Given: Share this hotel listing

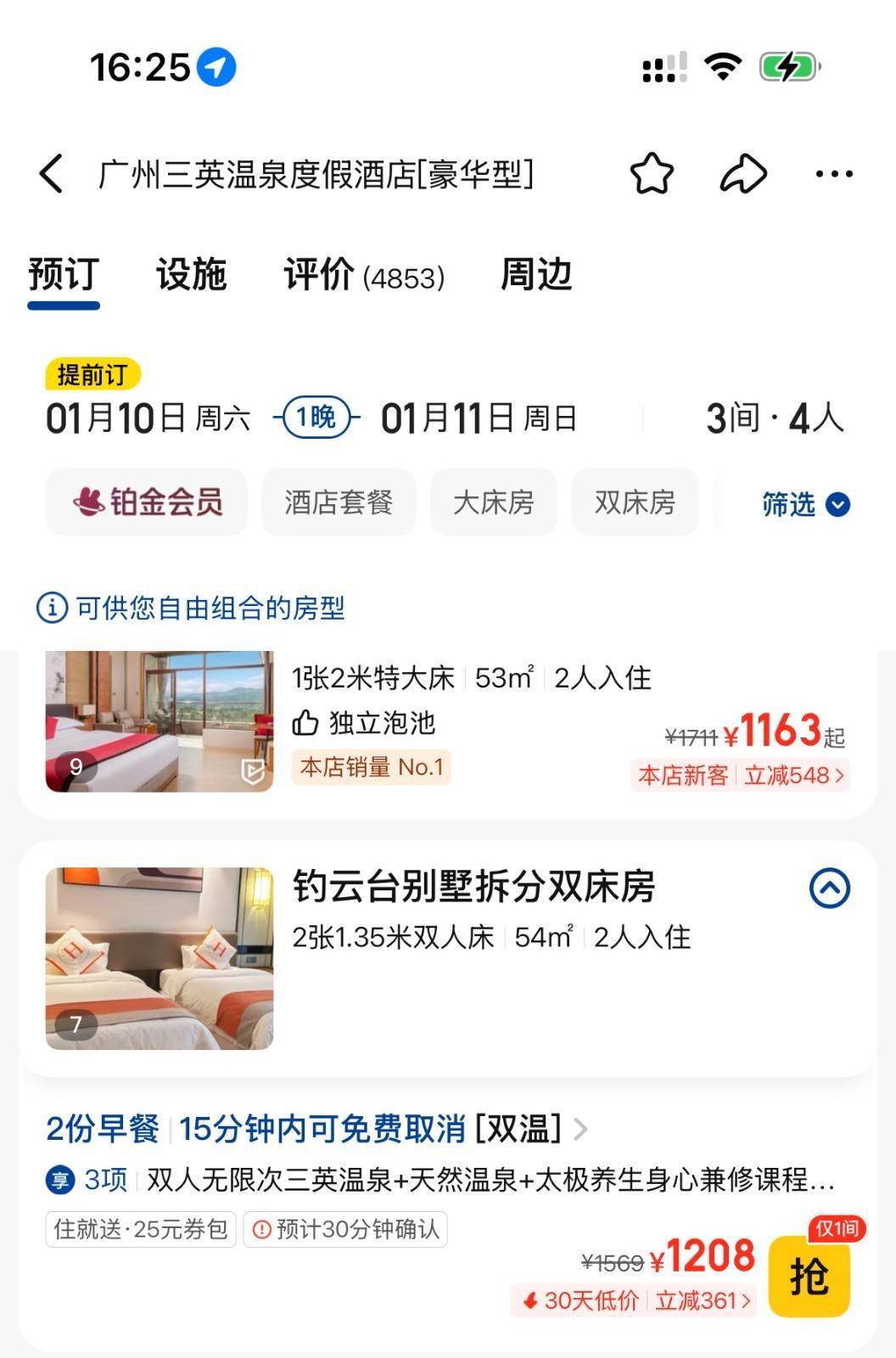Looking at the screenshot, I should point(743,174).
